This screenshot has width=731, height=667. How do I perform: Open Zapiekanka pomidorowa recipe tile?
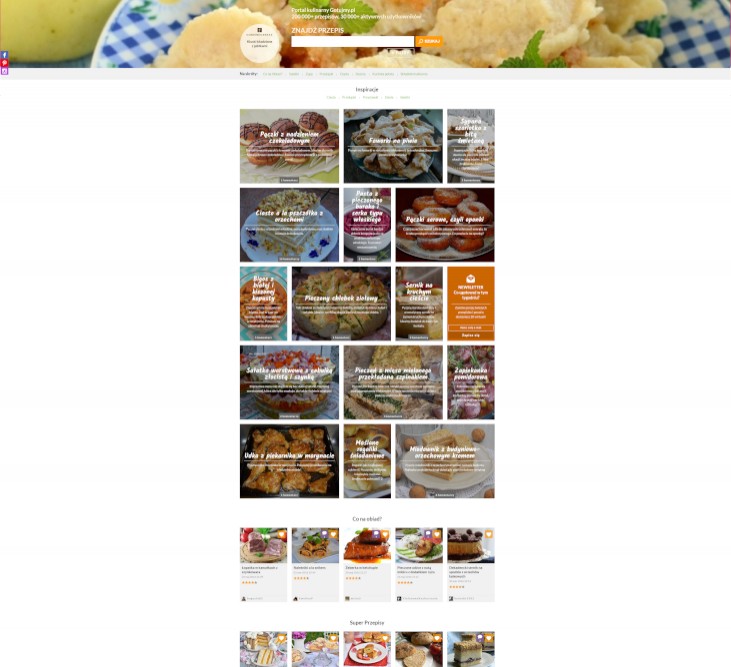coord(470,382)
